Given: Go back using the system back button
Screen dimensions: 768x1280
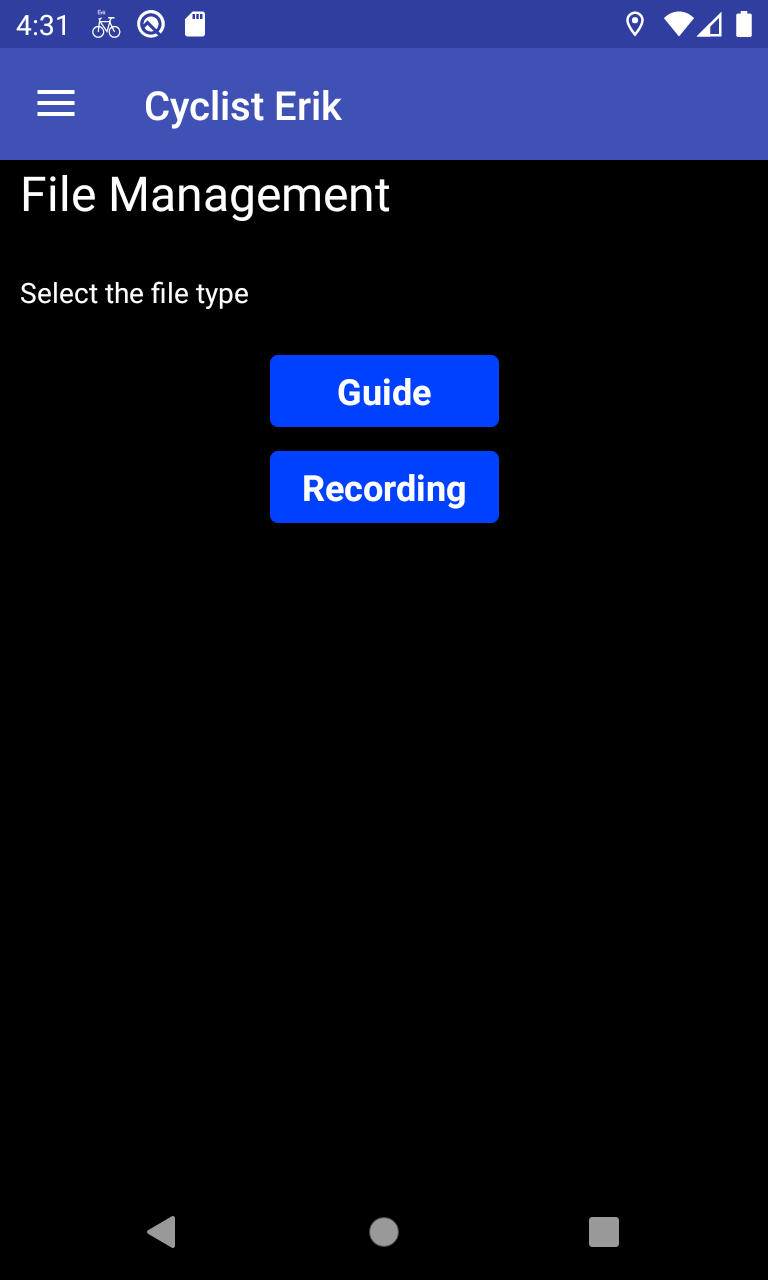Looking at the screenshot, I should click(x=162, y=1232).
